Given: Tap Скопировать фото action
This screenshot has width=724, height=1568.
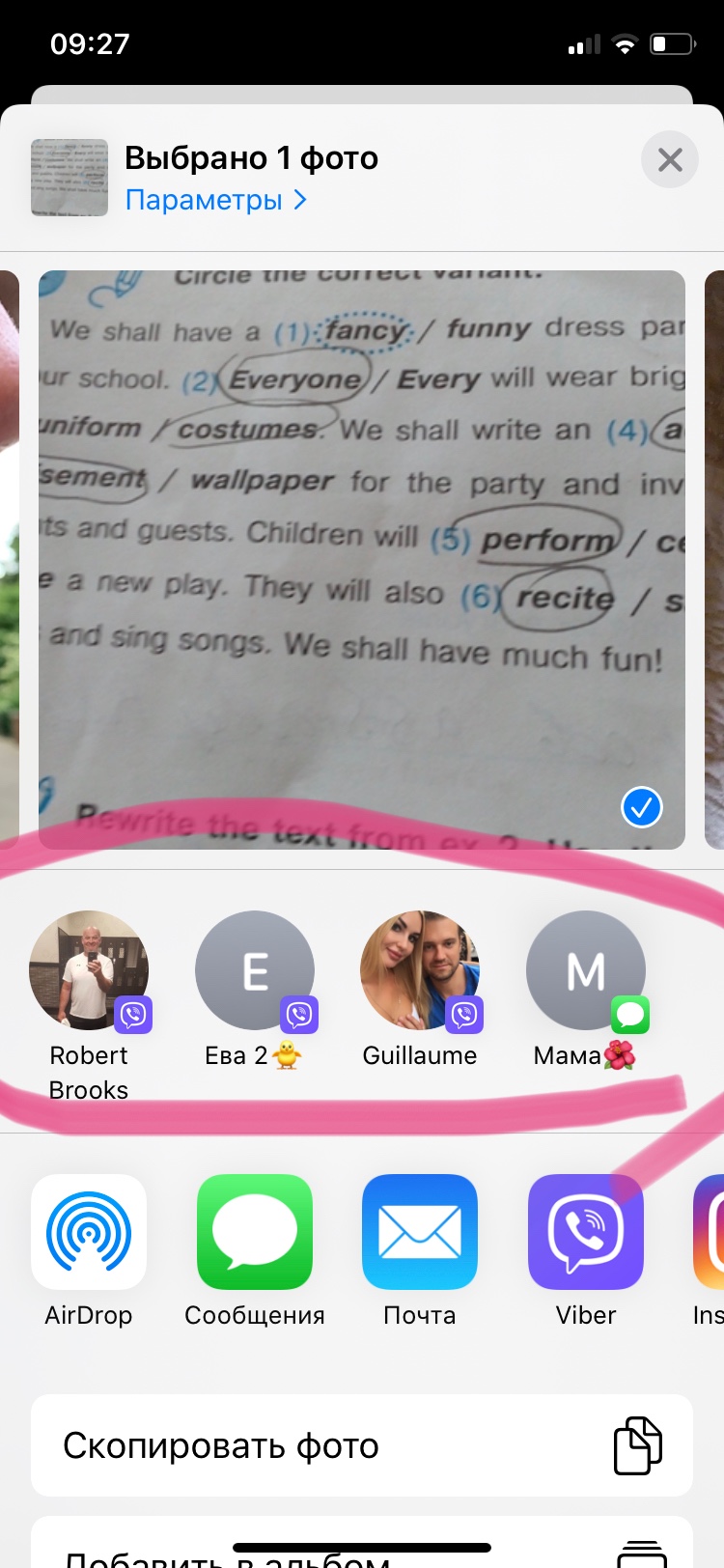Looking at the screenshot, I should [362, 1445].
